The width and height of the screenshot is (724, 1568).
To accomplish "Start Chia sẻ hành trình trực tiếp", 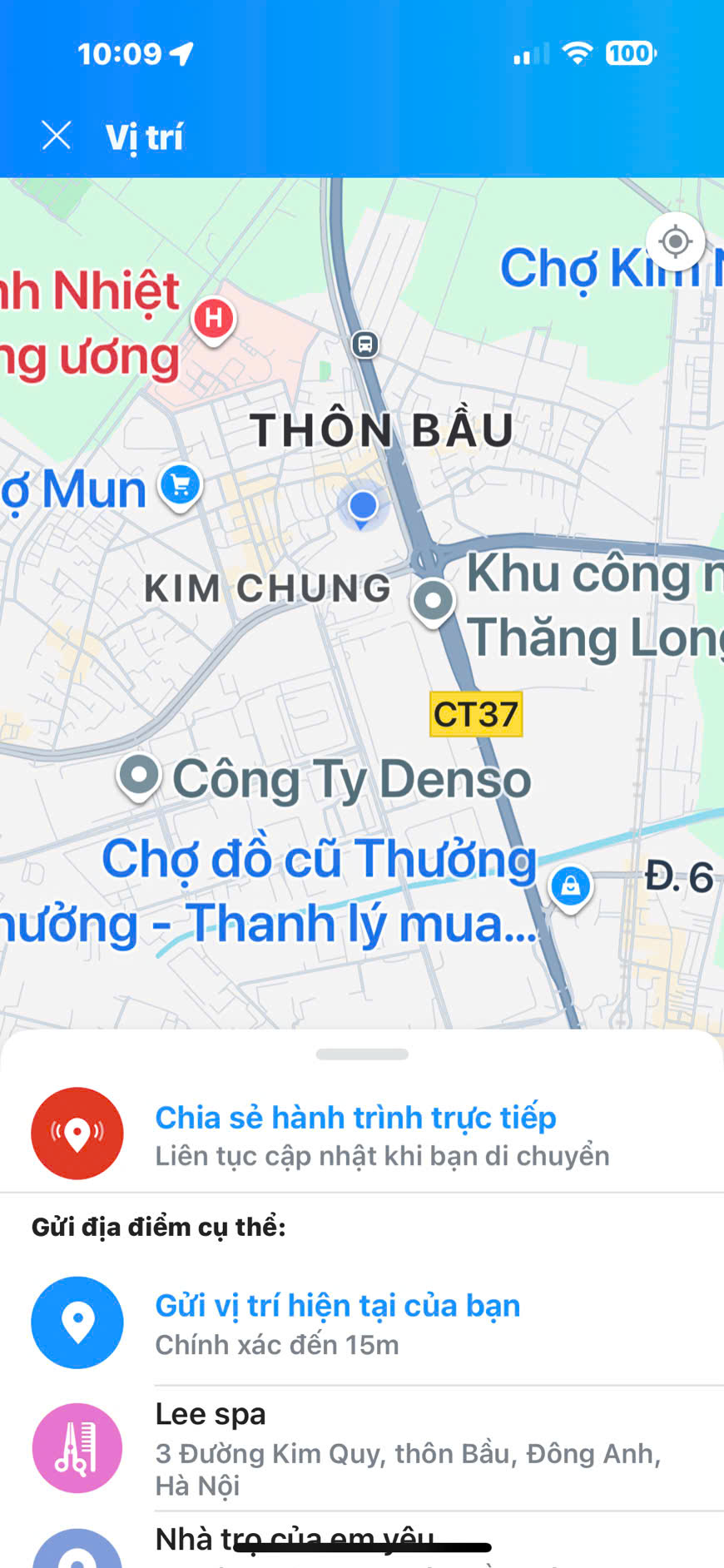I will [355, 1134].
